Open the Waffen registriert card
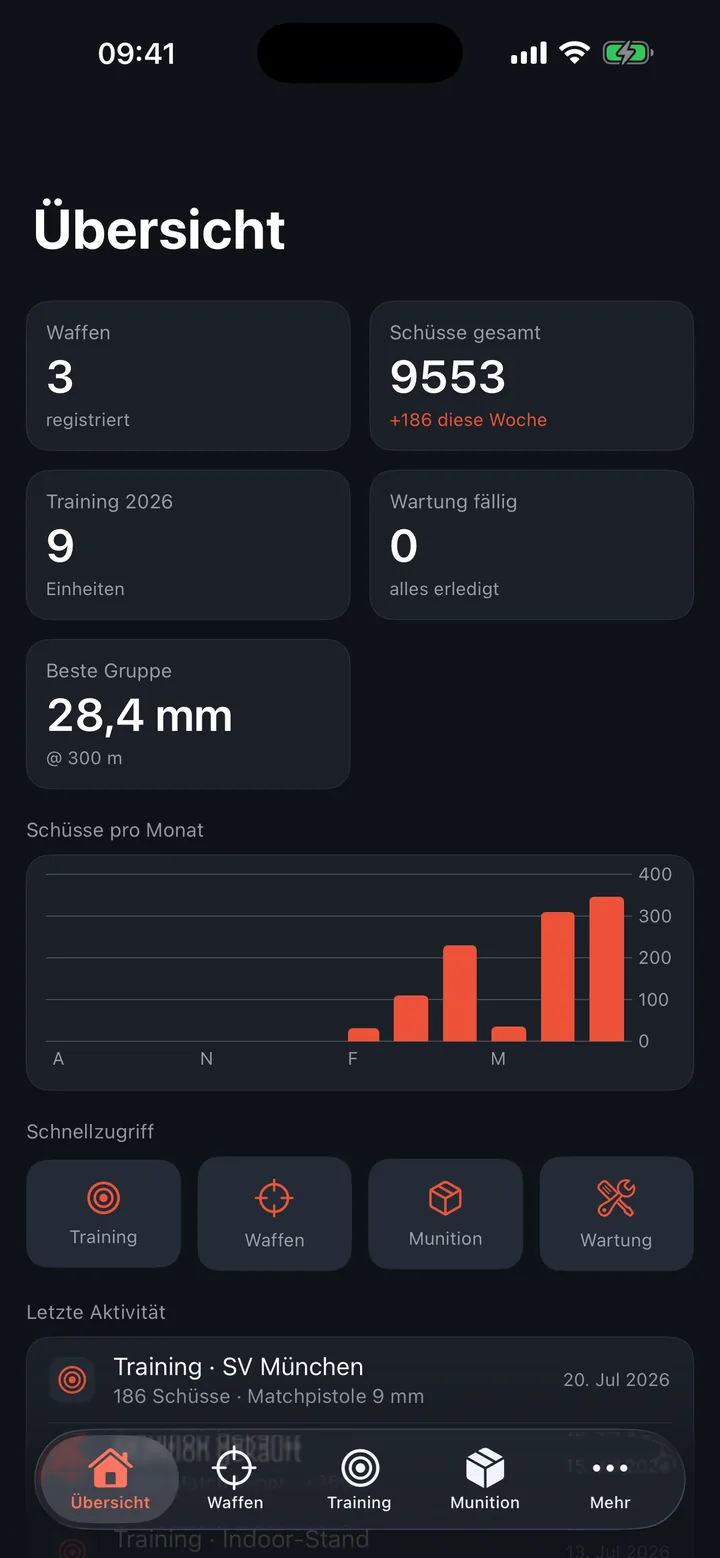720x1558 pixels. point(188,376)
